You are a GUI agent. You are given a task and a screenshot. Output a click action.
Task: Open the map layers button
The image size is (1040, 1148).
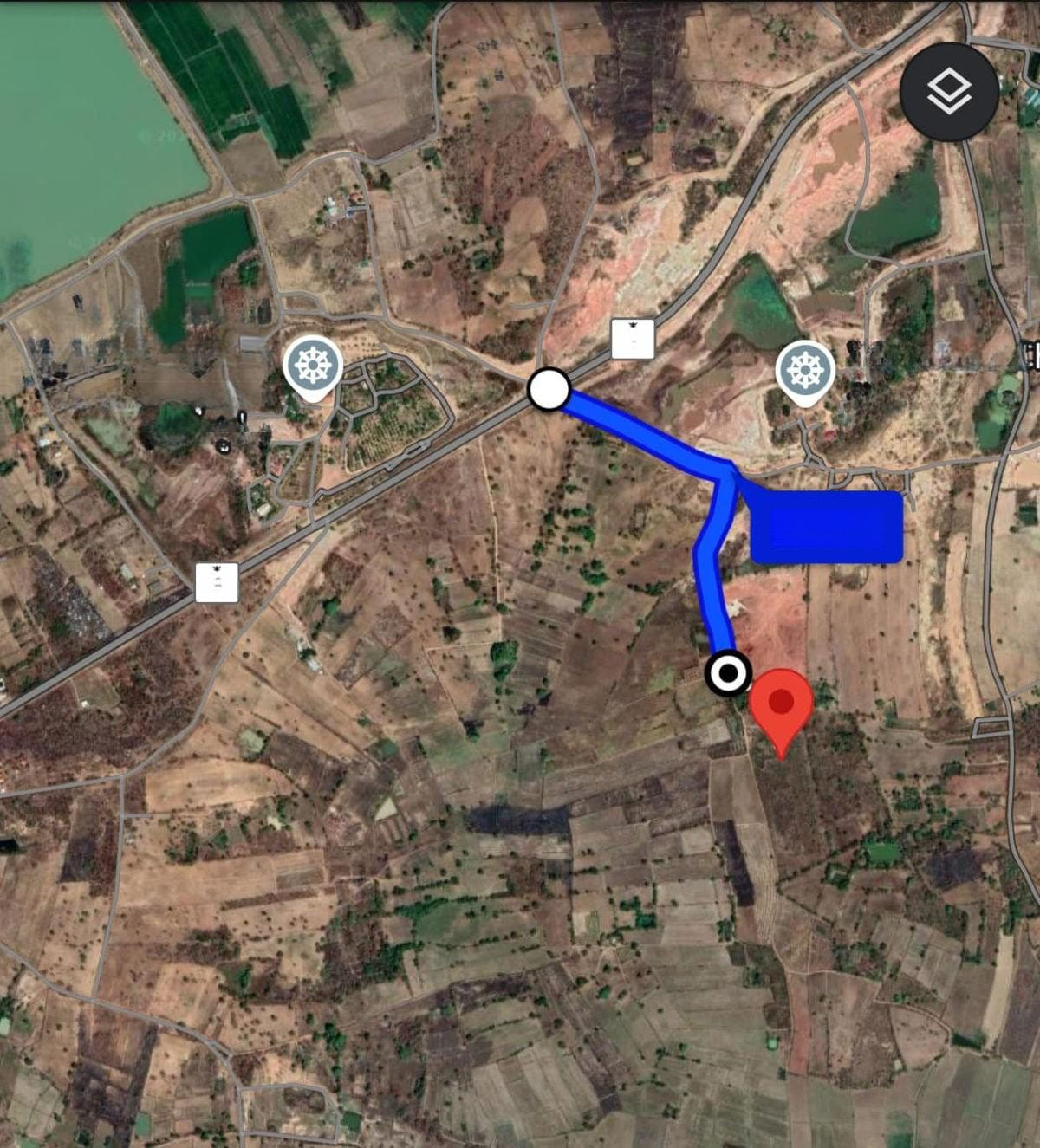click(x=949, y=91)
